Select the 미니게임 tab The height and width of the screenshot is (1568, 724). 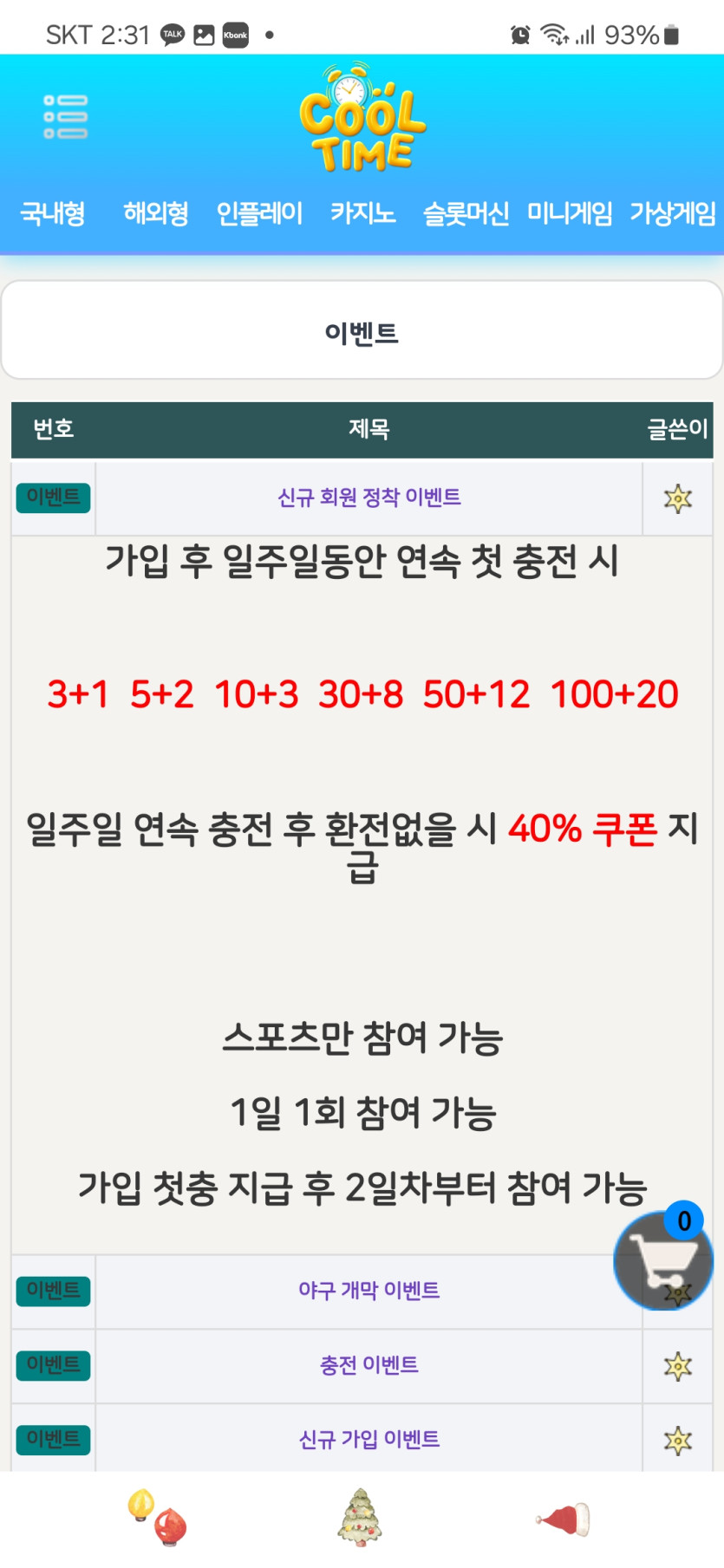(x=570, y=212)
